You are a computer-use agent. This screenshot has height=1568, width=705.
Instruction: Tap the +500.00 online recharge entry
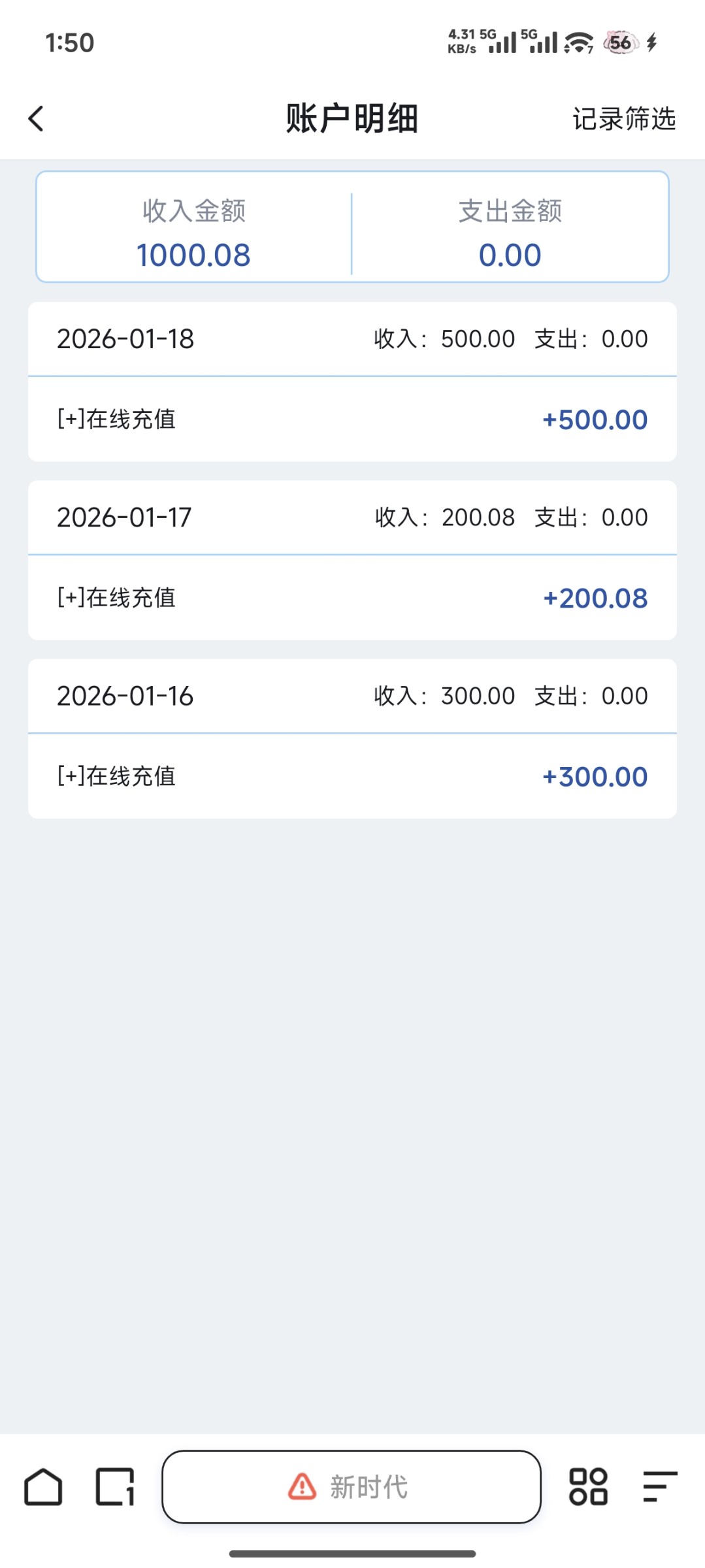point(352,419)
